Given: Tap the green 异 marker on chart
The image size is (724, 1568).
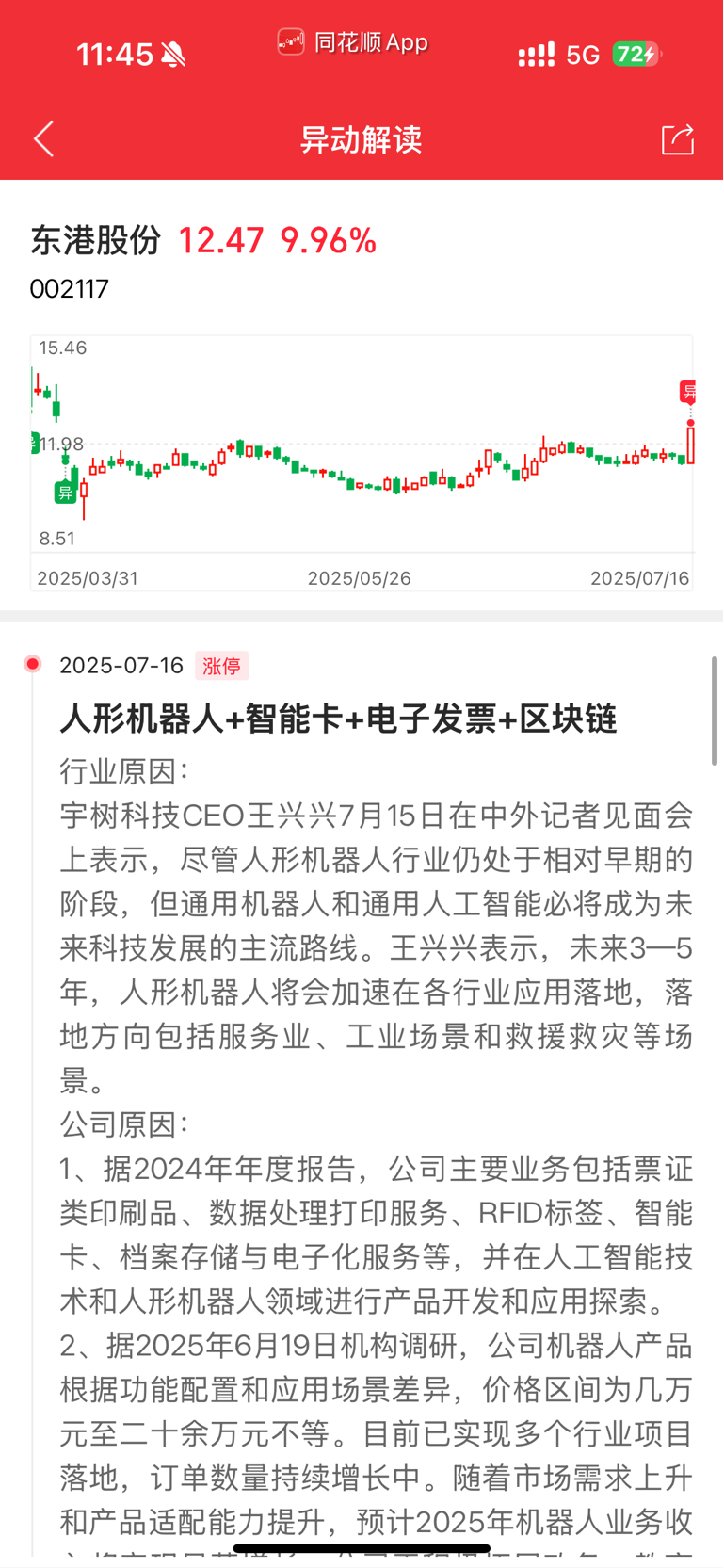Looking at the screenshot, I should tap(65, 492).
